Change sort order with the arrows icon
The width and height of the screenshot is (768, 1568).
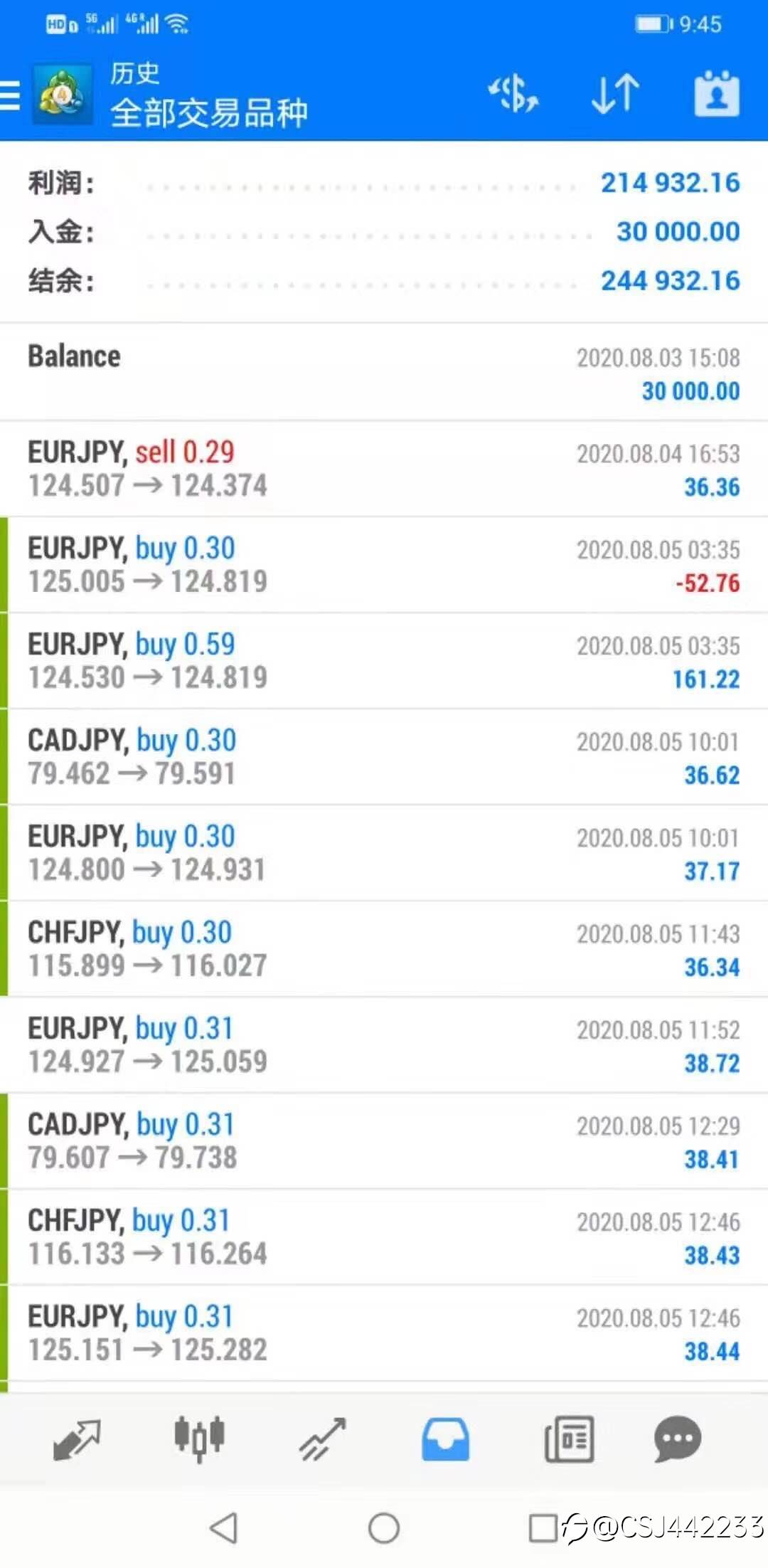click(615, 95)
